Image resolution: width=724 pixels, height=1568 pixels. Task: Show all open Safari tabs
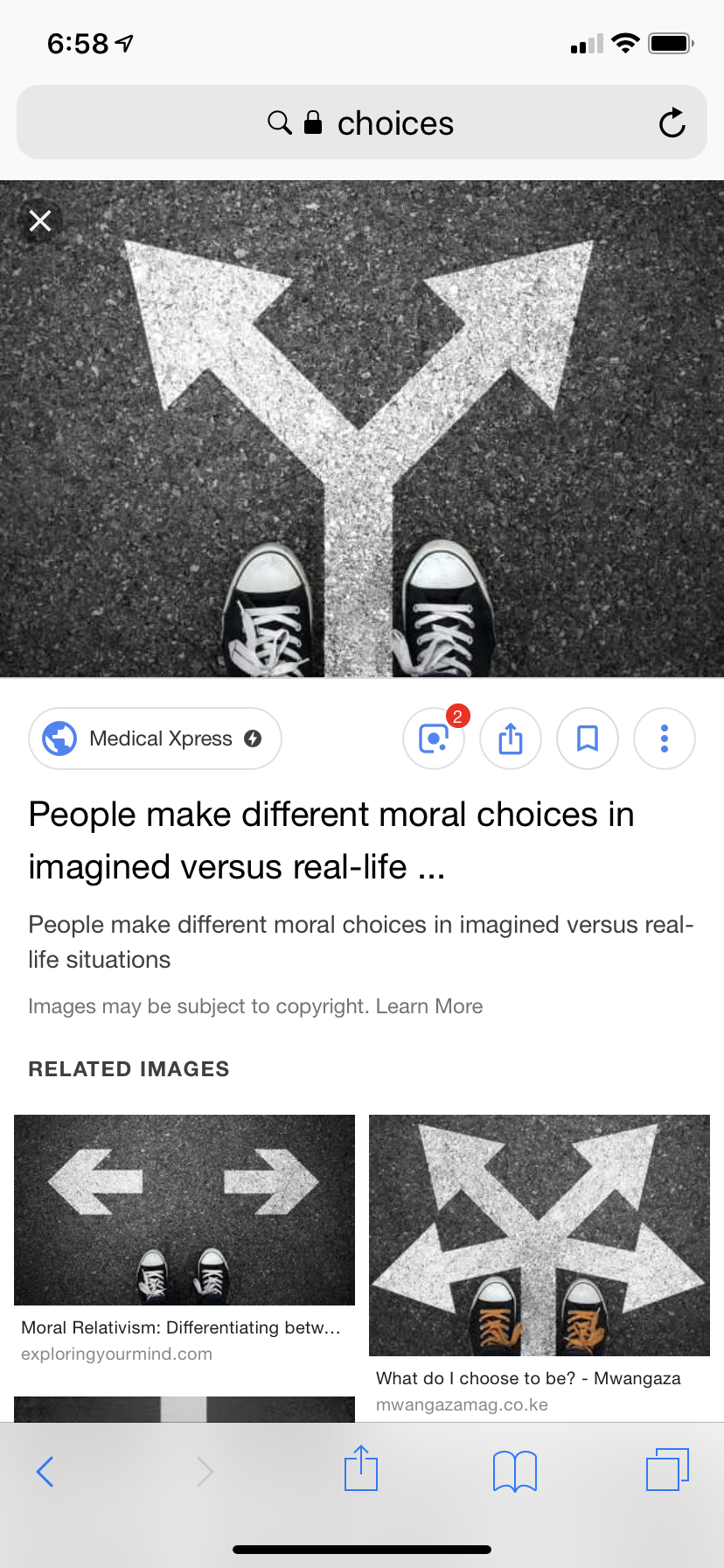(667, 1470)
